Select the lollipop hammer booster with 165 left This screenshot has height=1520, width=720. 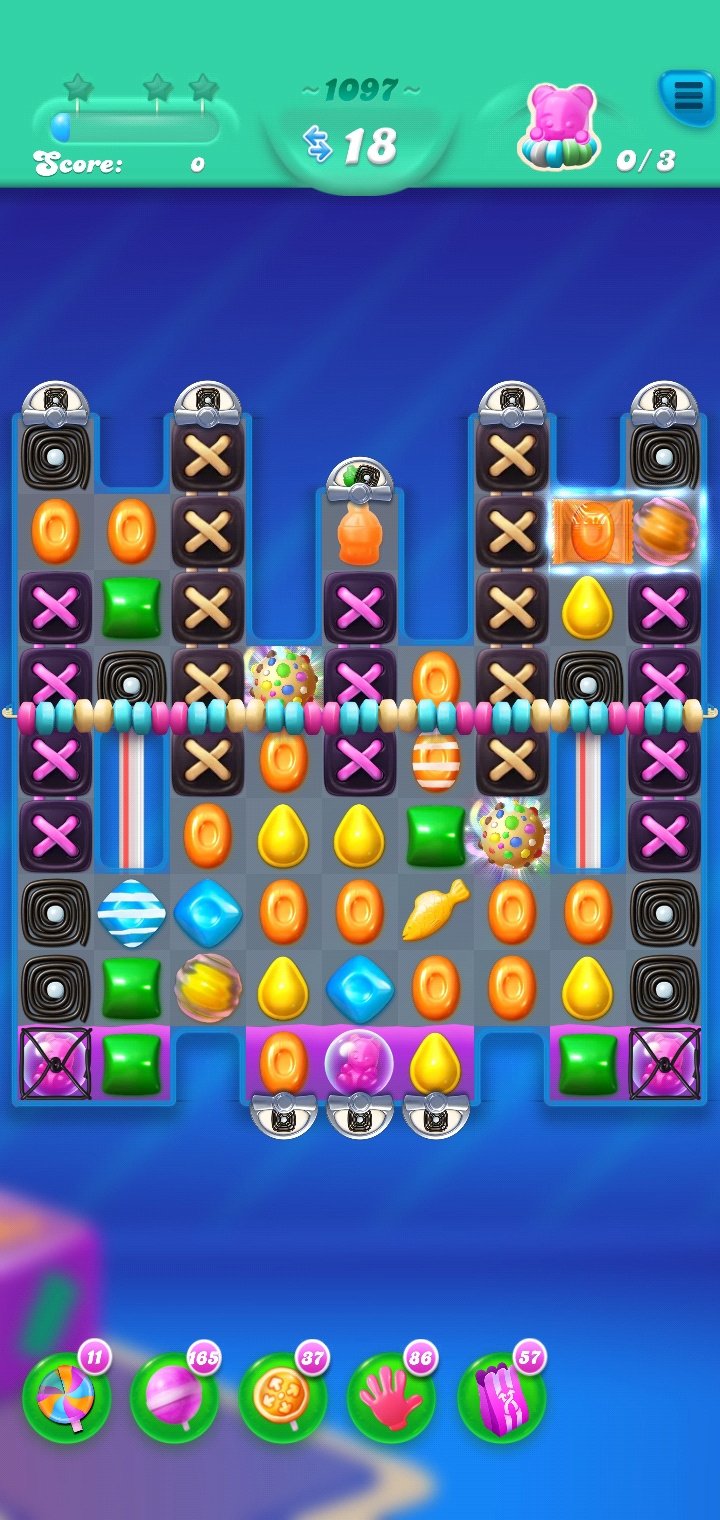(174, 1397)
